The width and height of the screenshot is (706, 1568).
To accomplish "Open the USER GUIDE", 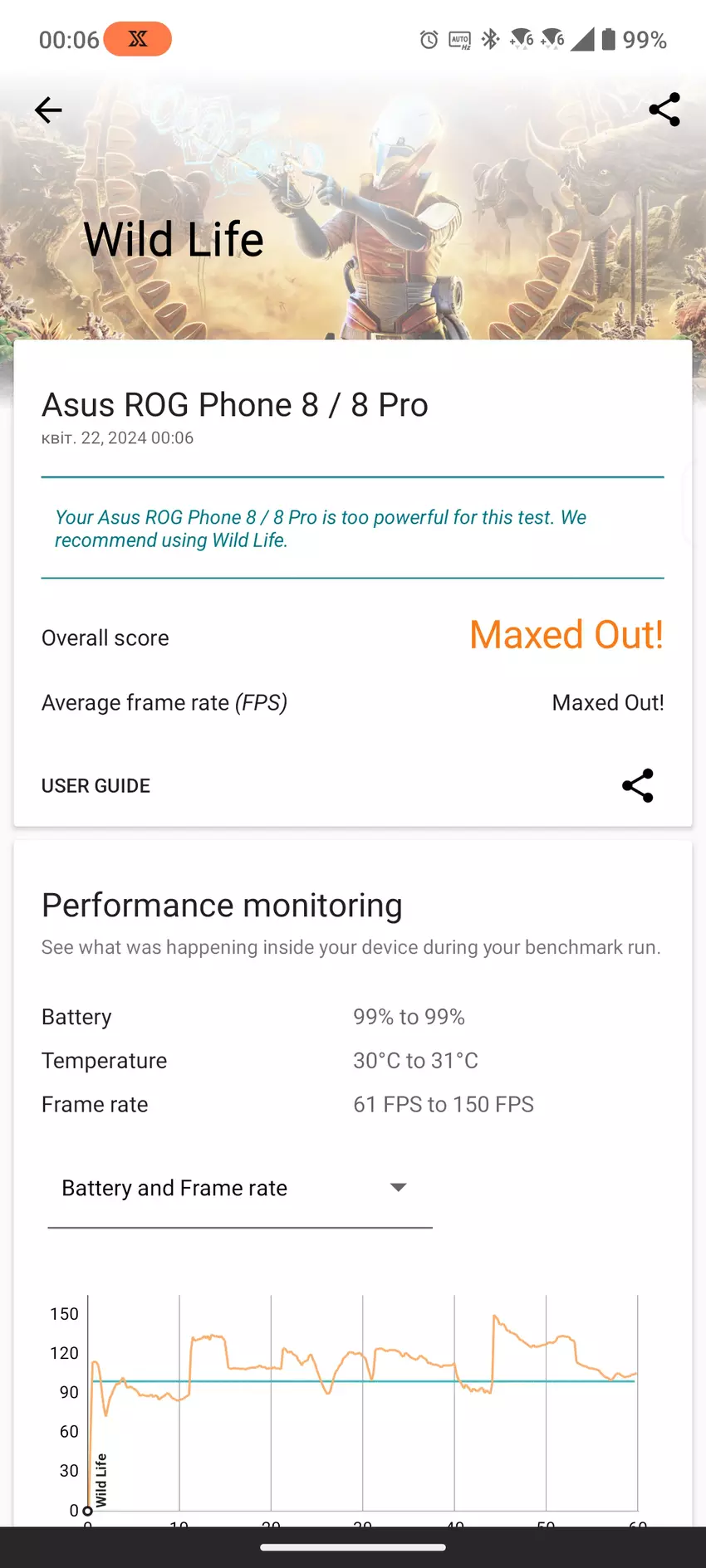I will pos(96,786).
